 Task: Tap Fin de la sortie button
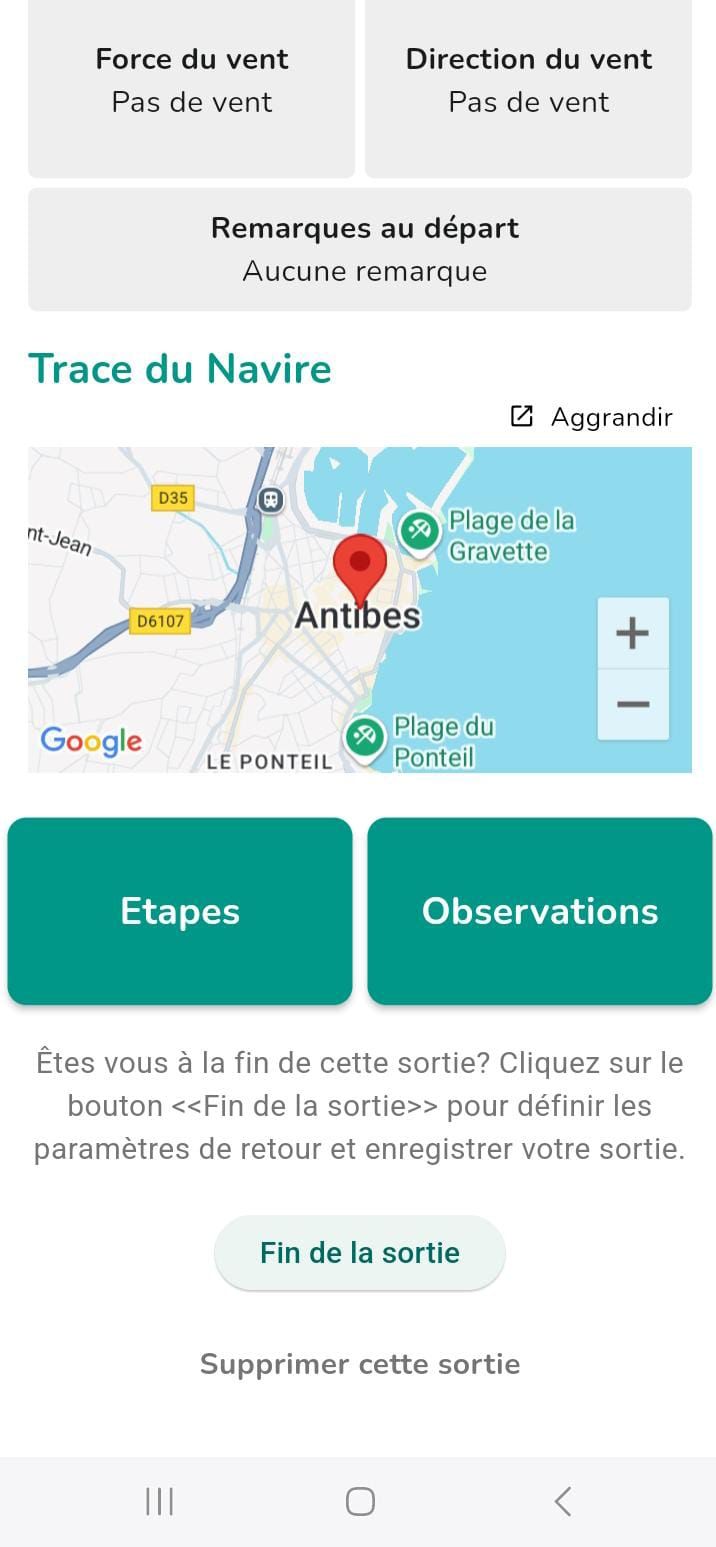click(x=360, y=1253)
